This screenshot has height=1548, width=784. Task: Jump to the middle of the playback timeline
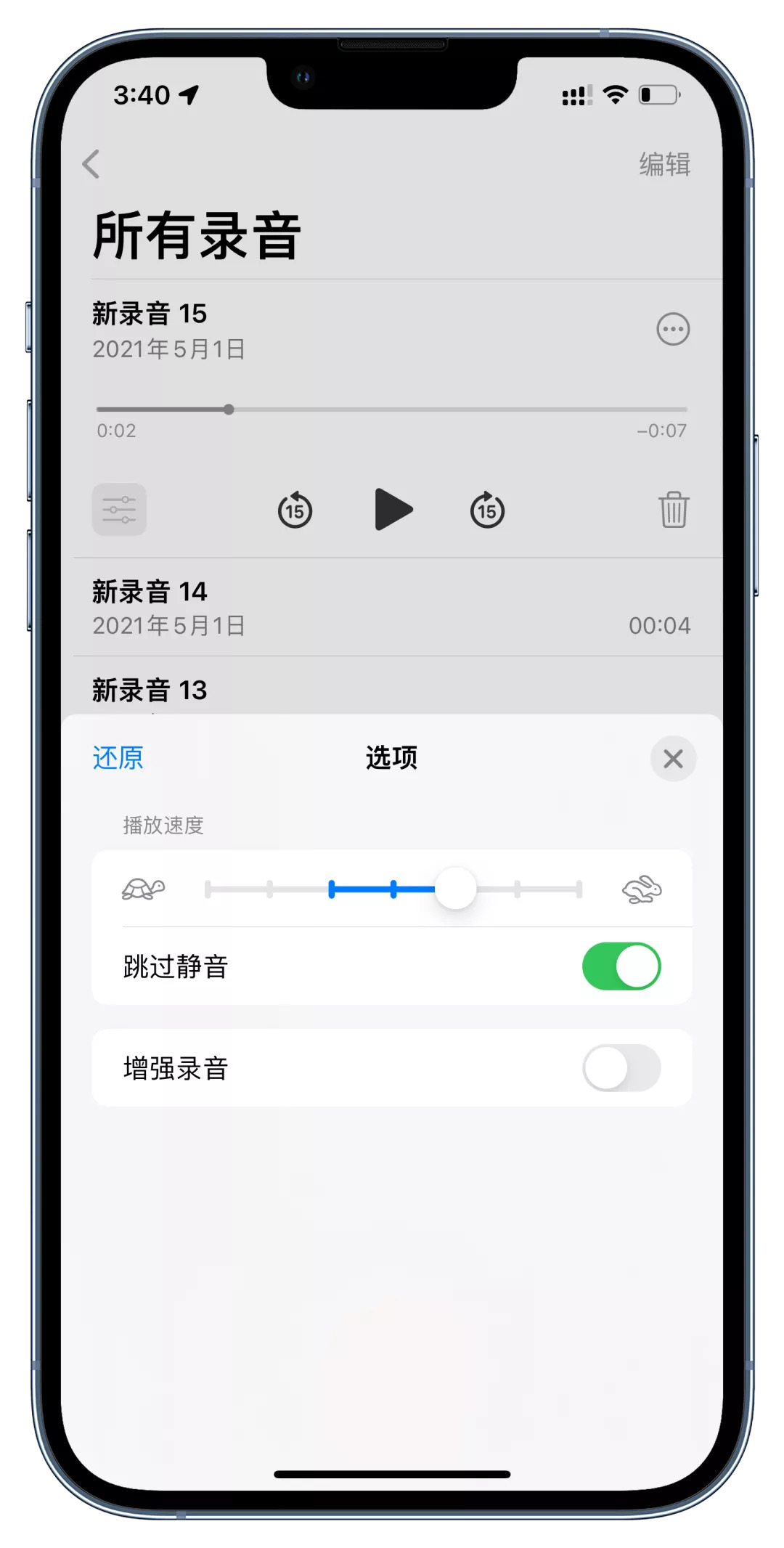392,410
